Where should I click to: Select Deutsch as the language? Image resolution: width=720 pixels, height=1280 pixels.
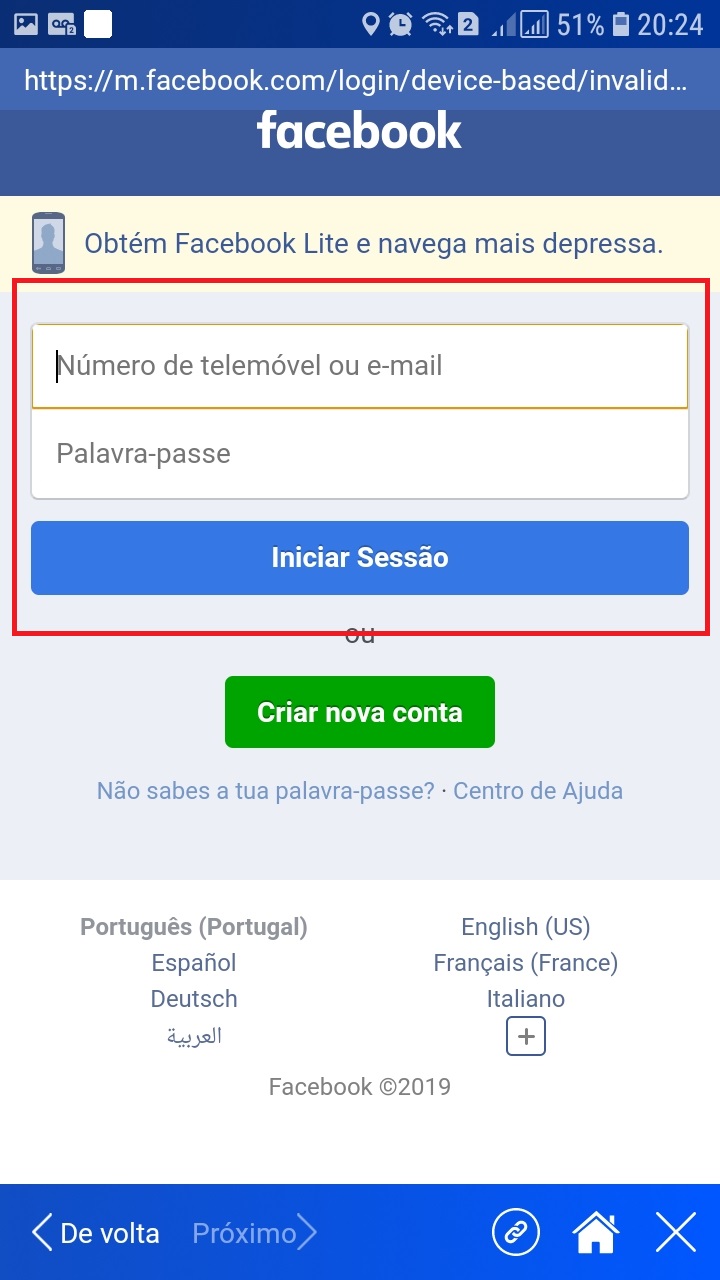click(x=194, y=999)
